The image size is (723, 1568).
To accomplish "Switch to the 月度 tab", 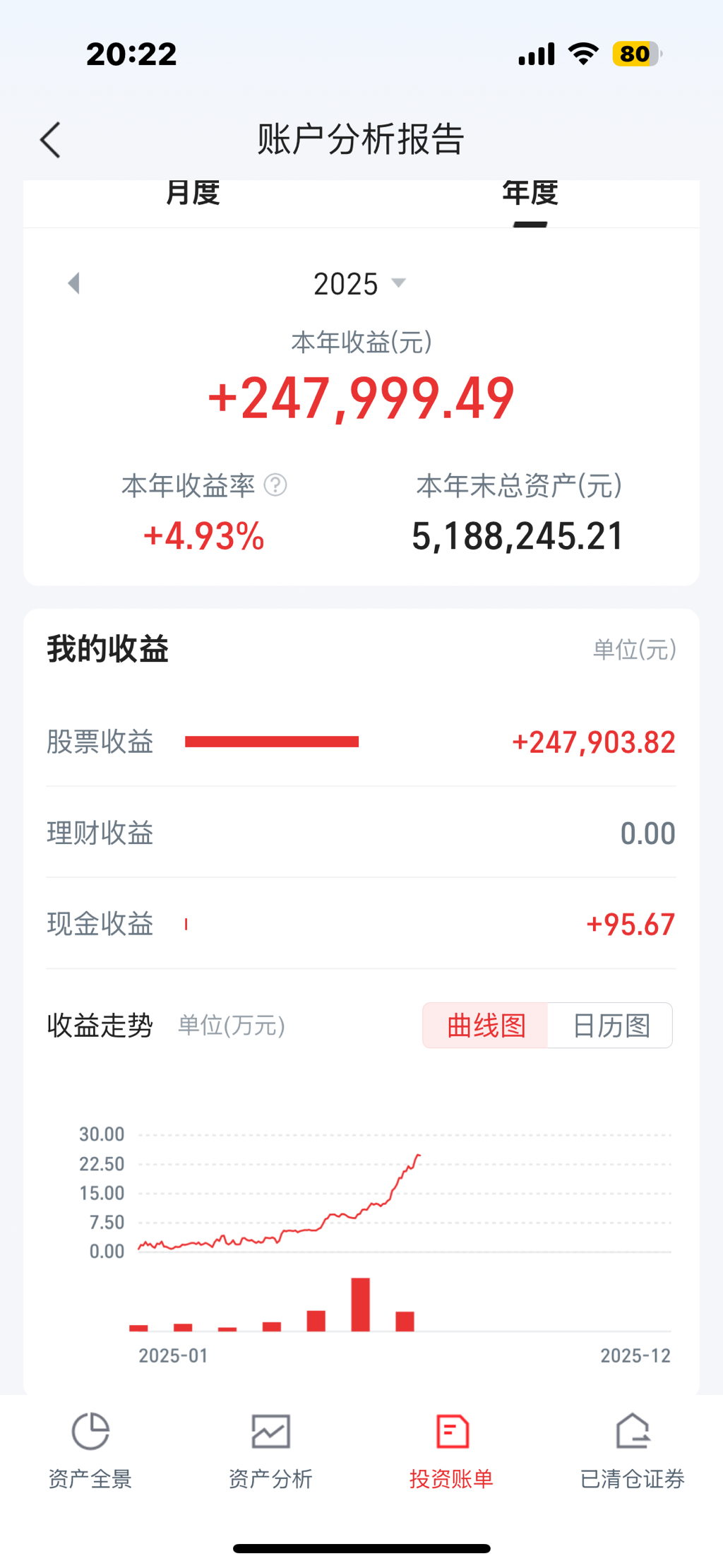I will pyautogui.click(x=193, y=194).
